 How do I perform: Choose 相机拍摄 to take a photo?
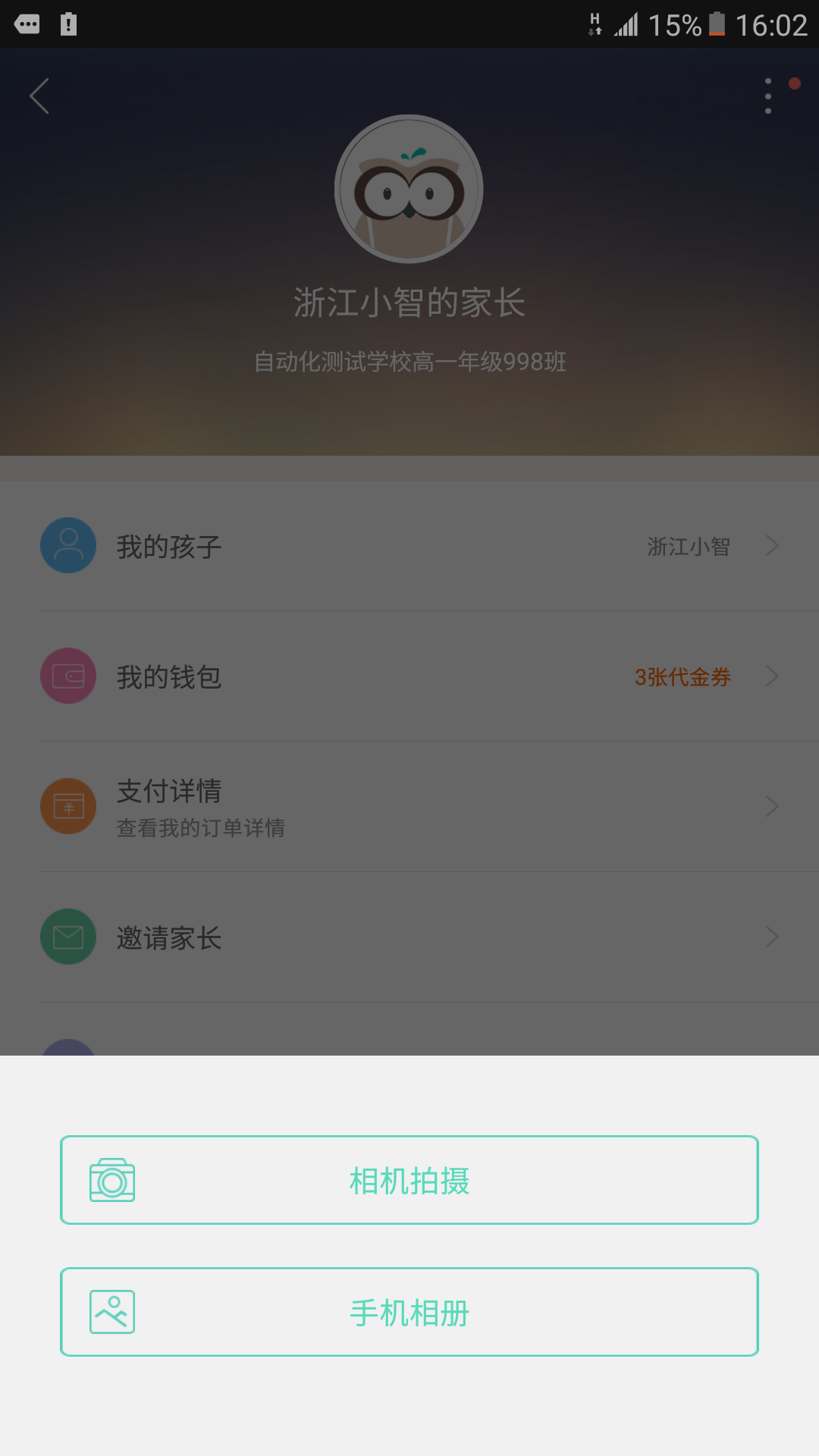coord(409,1180)
